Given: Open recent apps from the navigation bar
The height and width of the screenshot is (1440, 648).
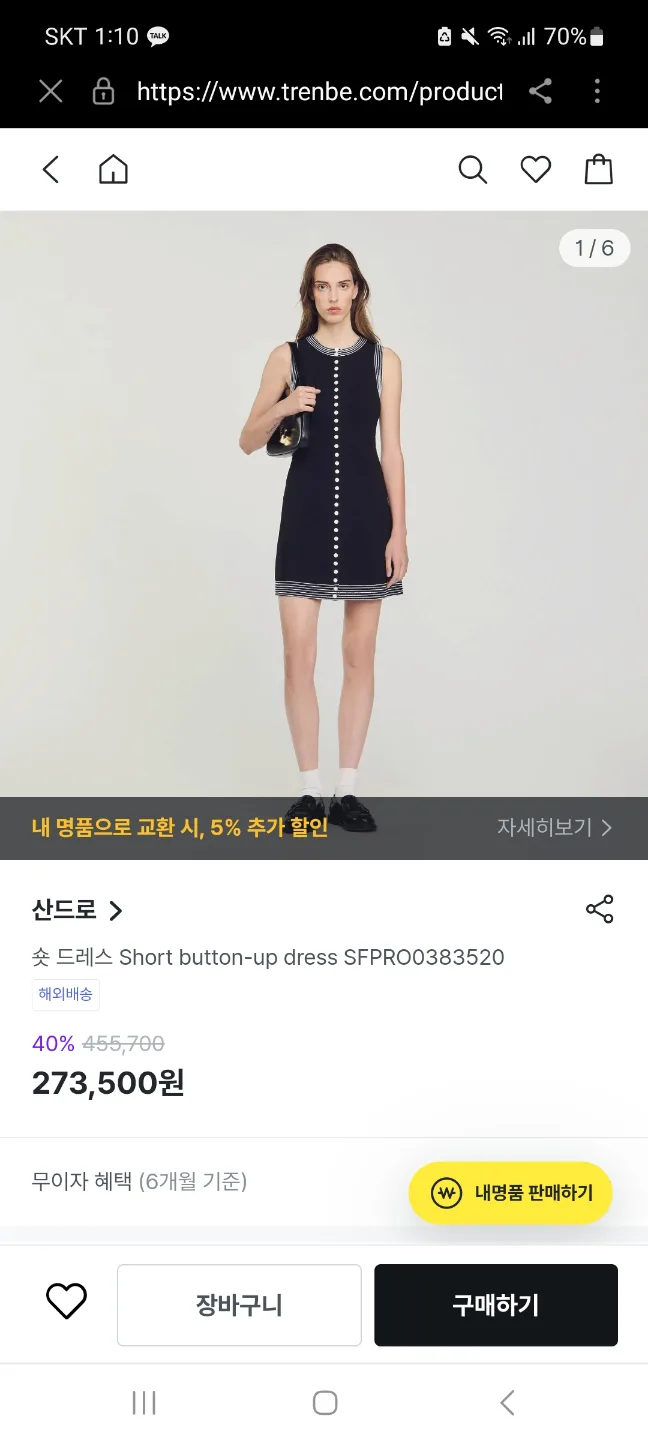Looking at the screenshot, I should tap(144, 1403).
